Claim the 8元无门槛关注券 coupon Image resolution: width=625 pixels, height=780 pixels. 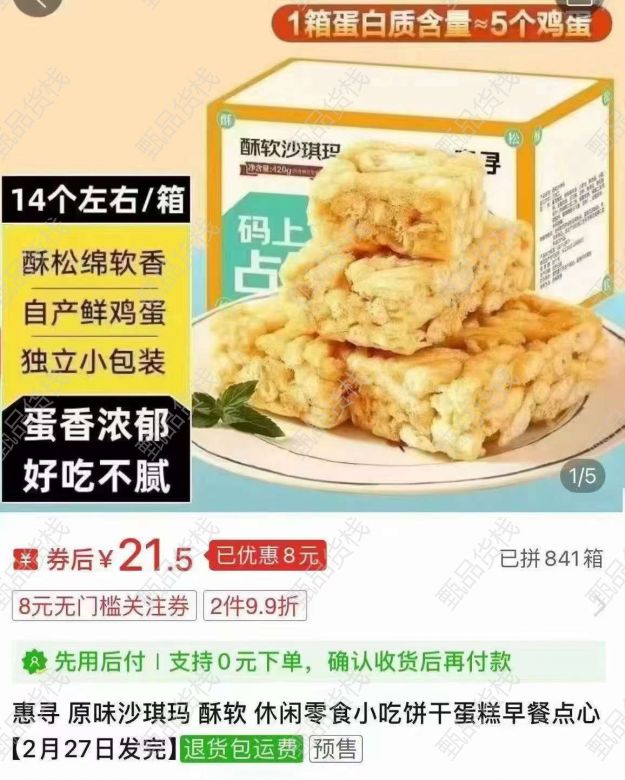point(104,606)
